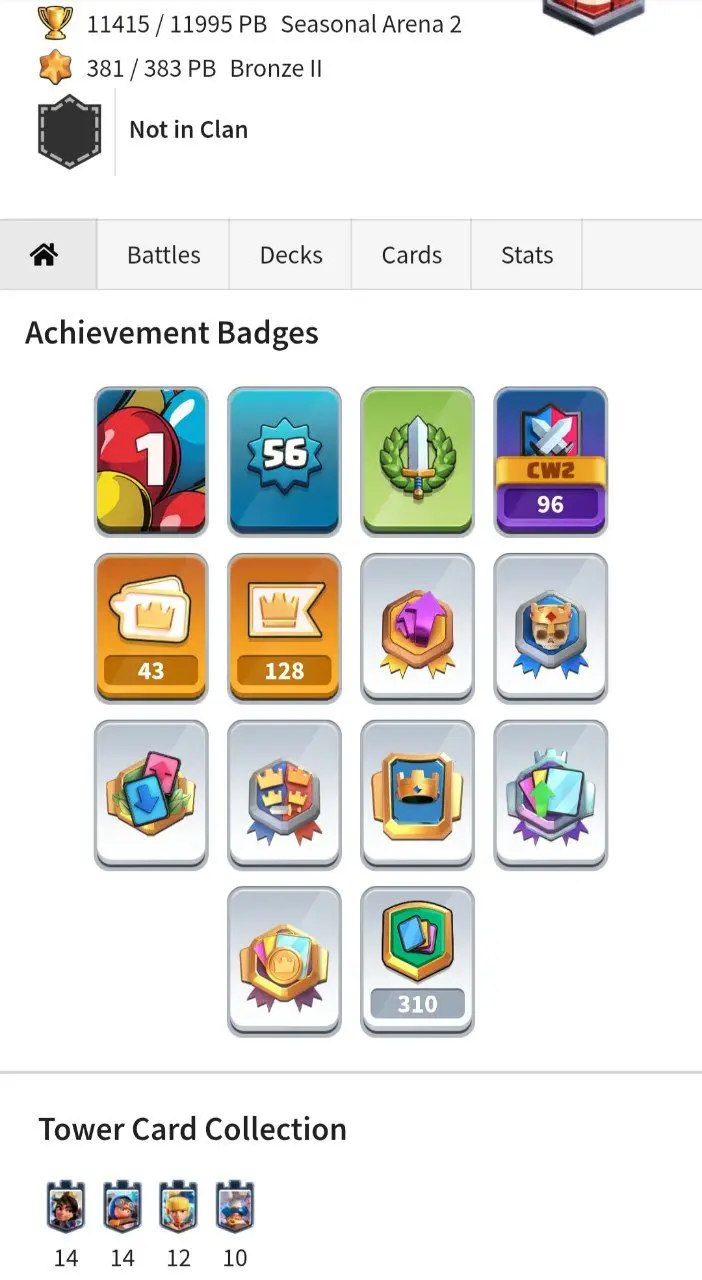Open the card collection badge showing 310

(417, 960)
